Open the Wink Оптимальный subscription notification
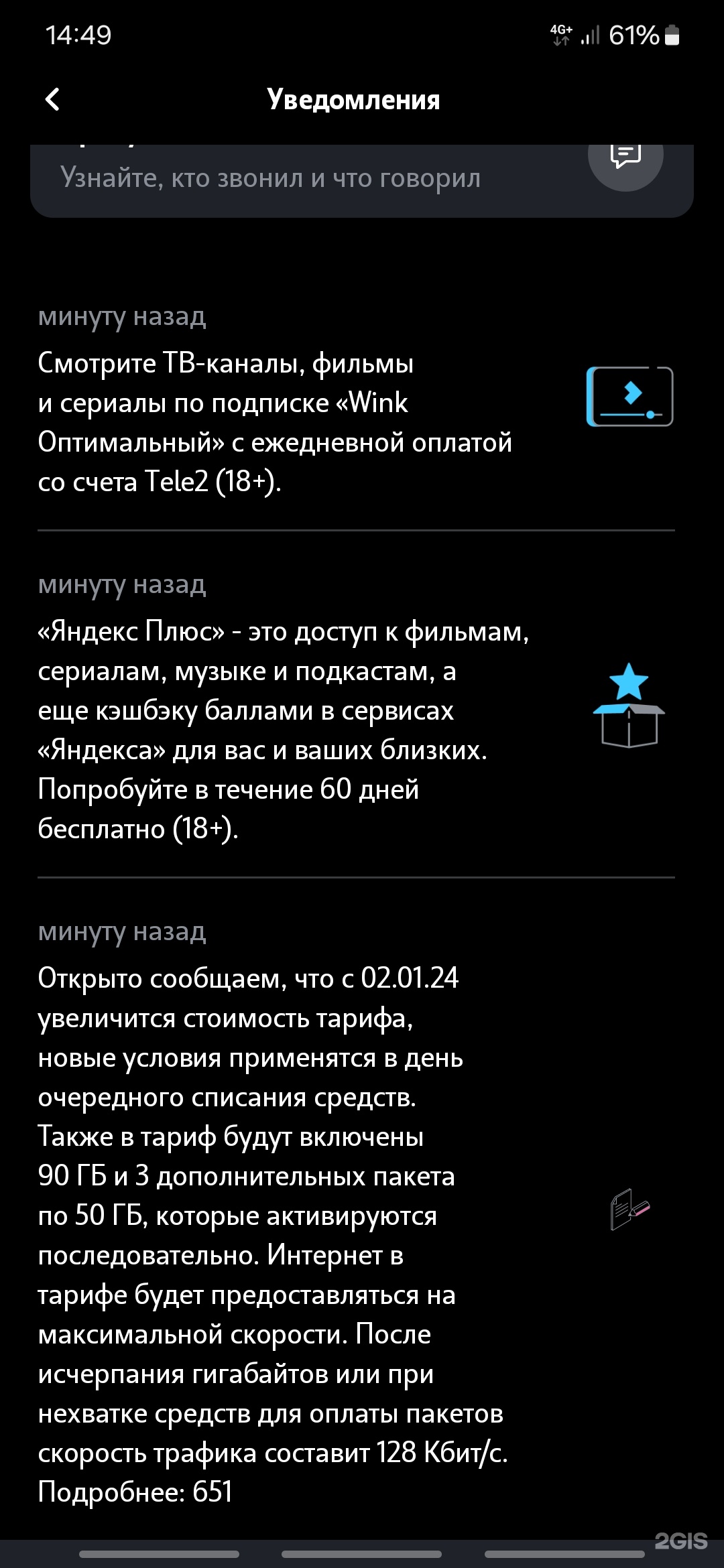Screen dimensions: 724x1568 [x=275, y=422]
